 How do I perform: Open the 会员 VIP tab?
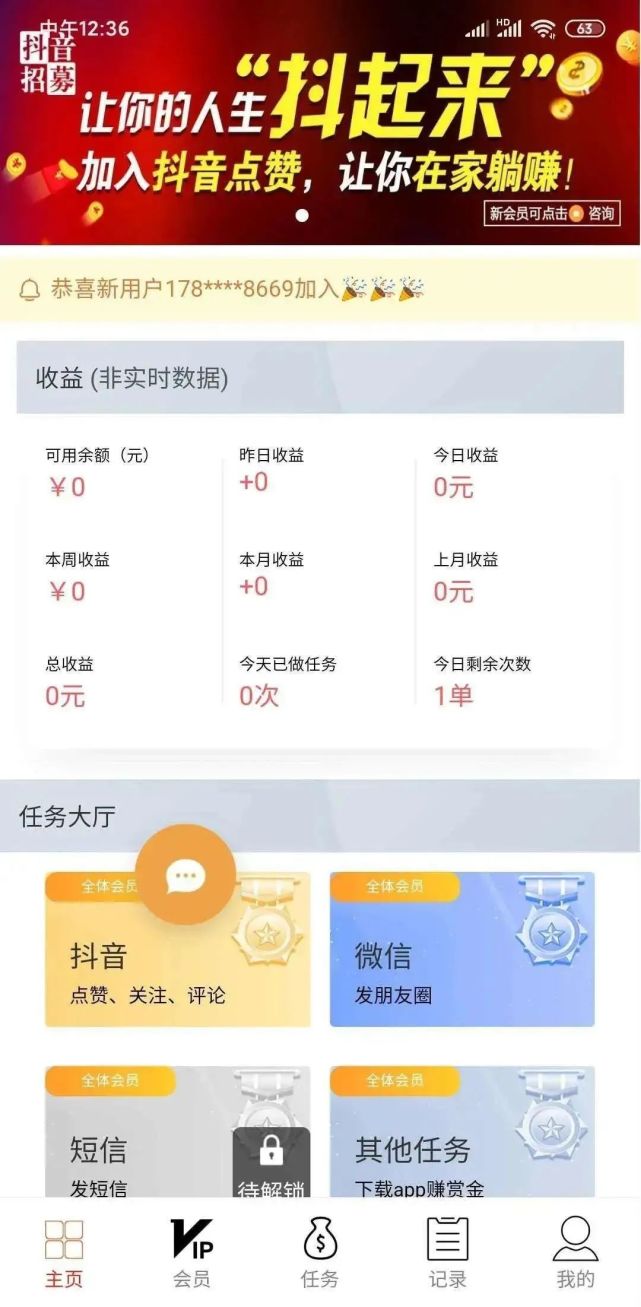191,1252
